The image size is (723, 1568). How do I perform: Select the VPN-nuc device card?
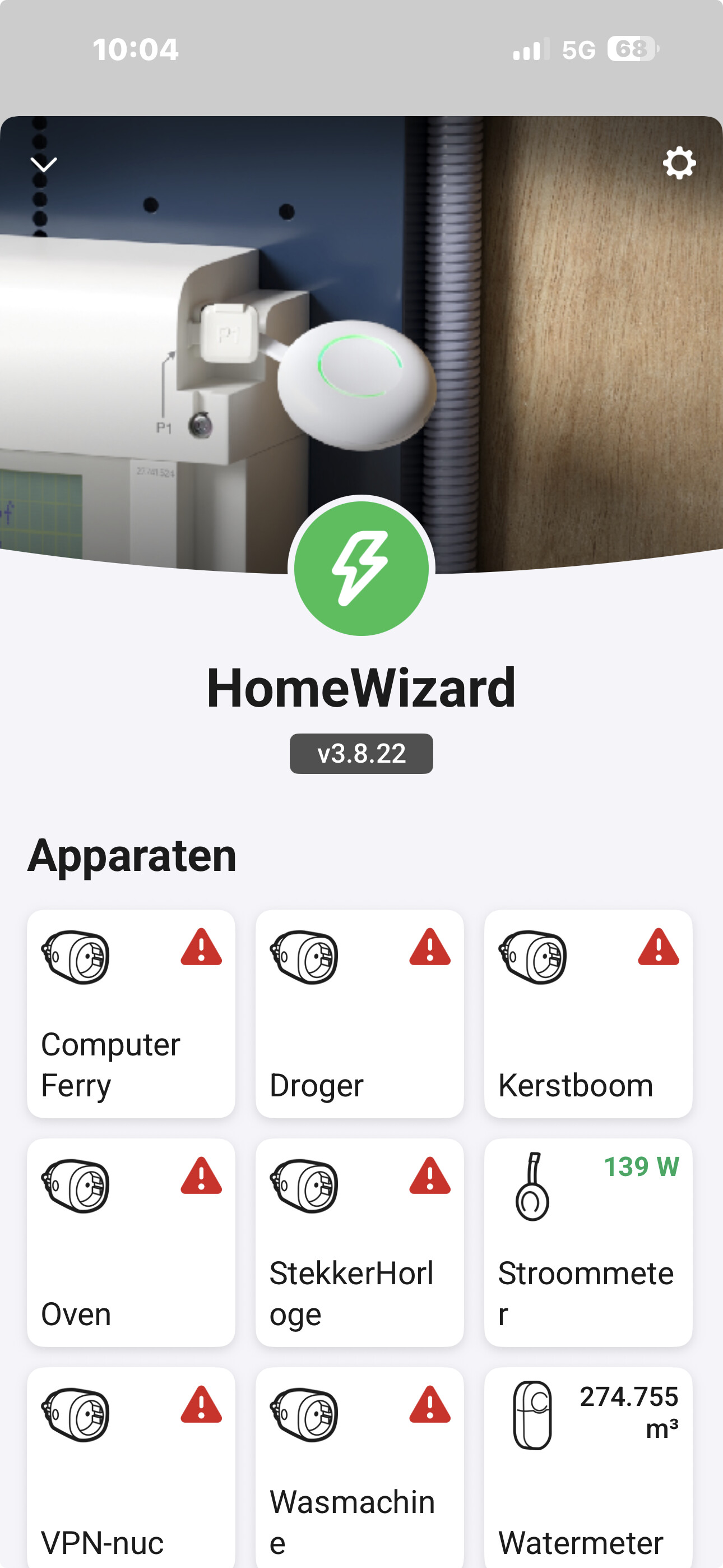(131, 1467)
